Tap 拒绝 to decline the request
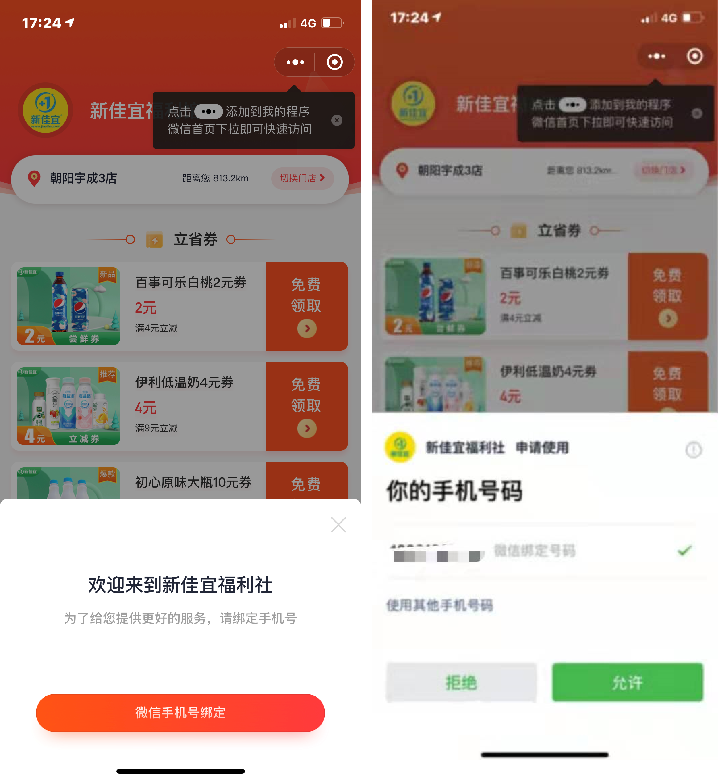The image size is (719, 782). coord(461,682)
